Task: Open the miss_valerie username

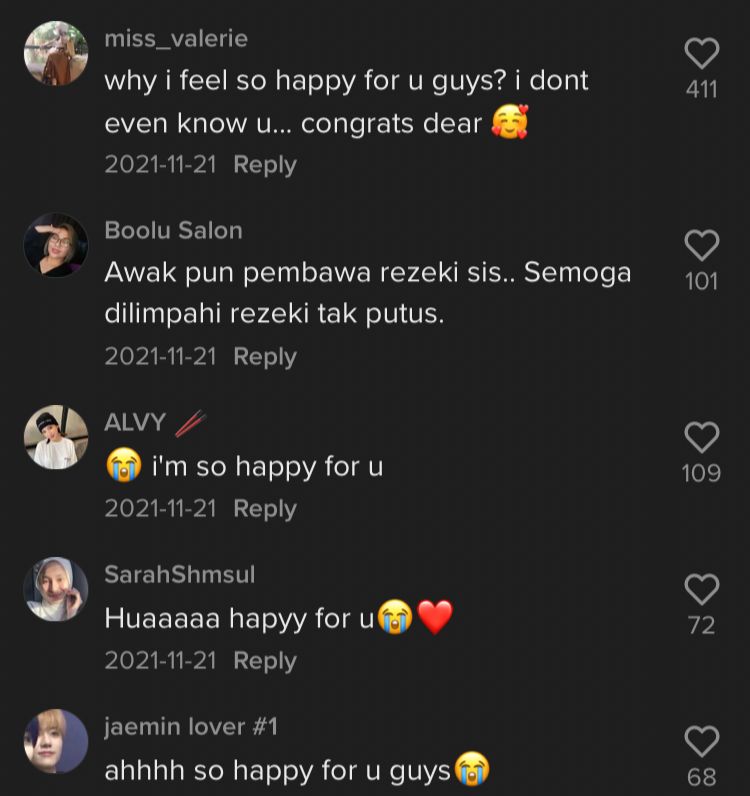Action: pyautogui.click(x=176, y=39)
